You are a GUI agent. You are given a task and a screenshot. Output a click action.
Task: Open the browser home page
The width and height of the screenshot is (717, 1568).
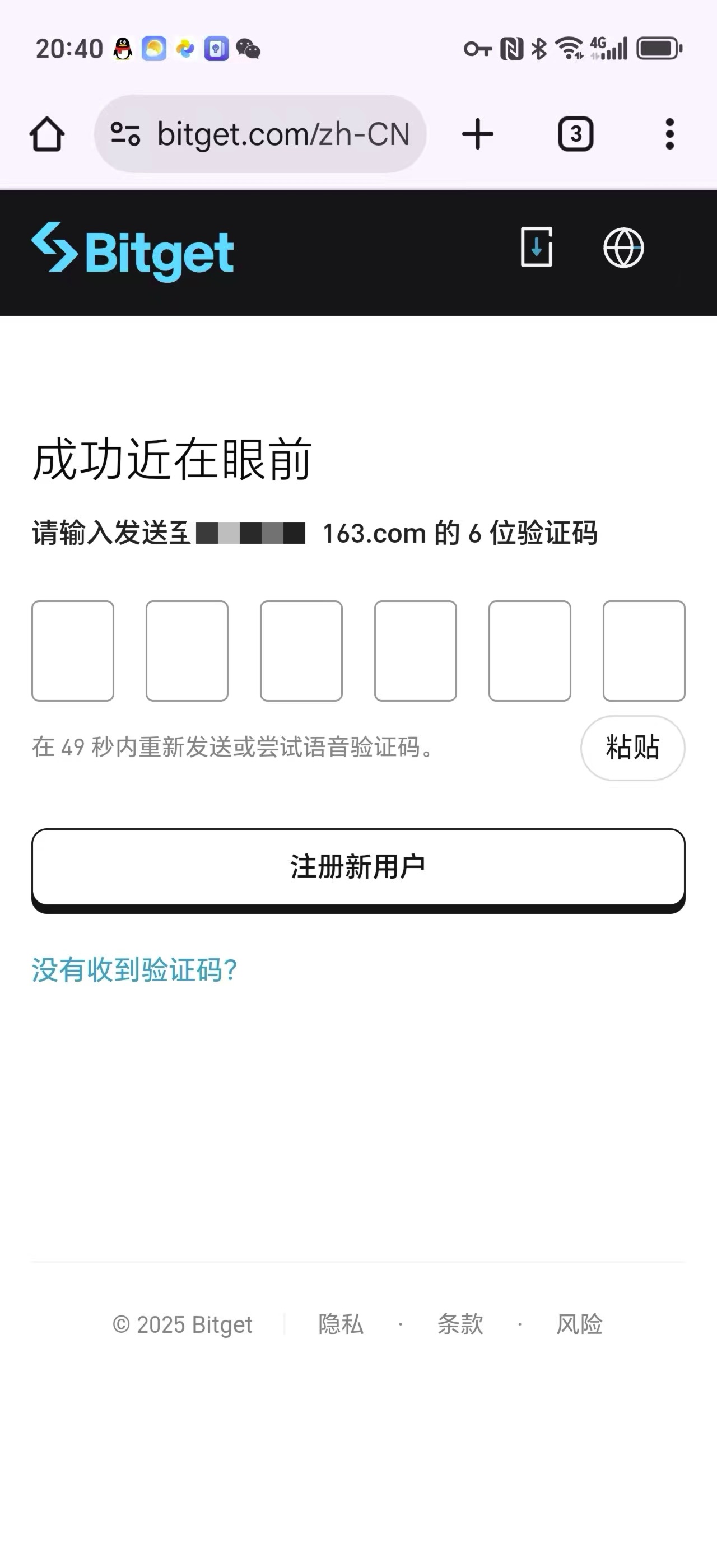point(47,134)
